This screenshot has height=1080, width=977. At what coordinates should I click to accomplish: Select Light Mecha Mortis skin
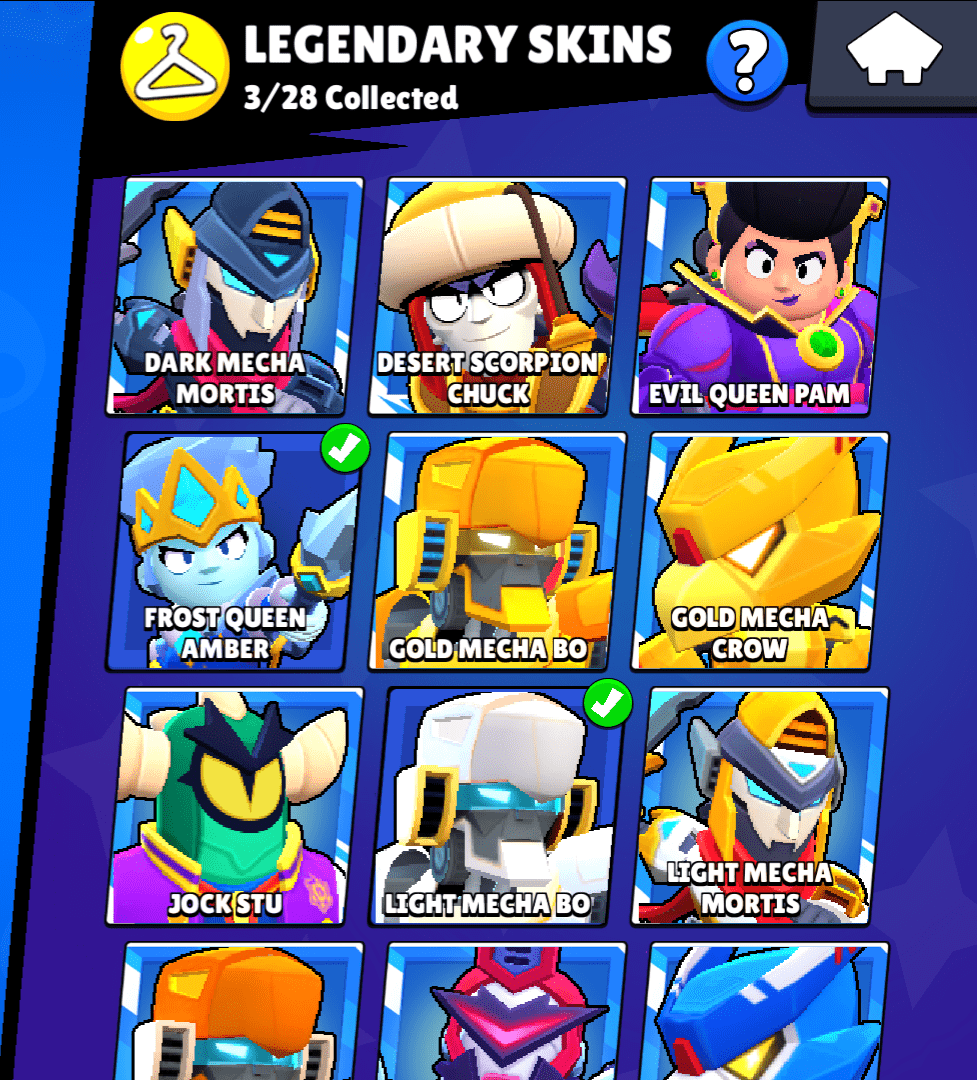coord(760,806)
